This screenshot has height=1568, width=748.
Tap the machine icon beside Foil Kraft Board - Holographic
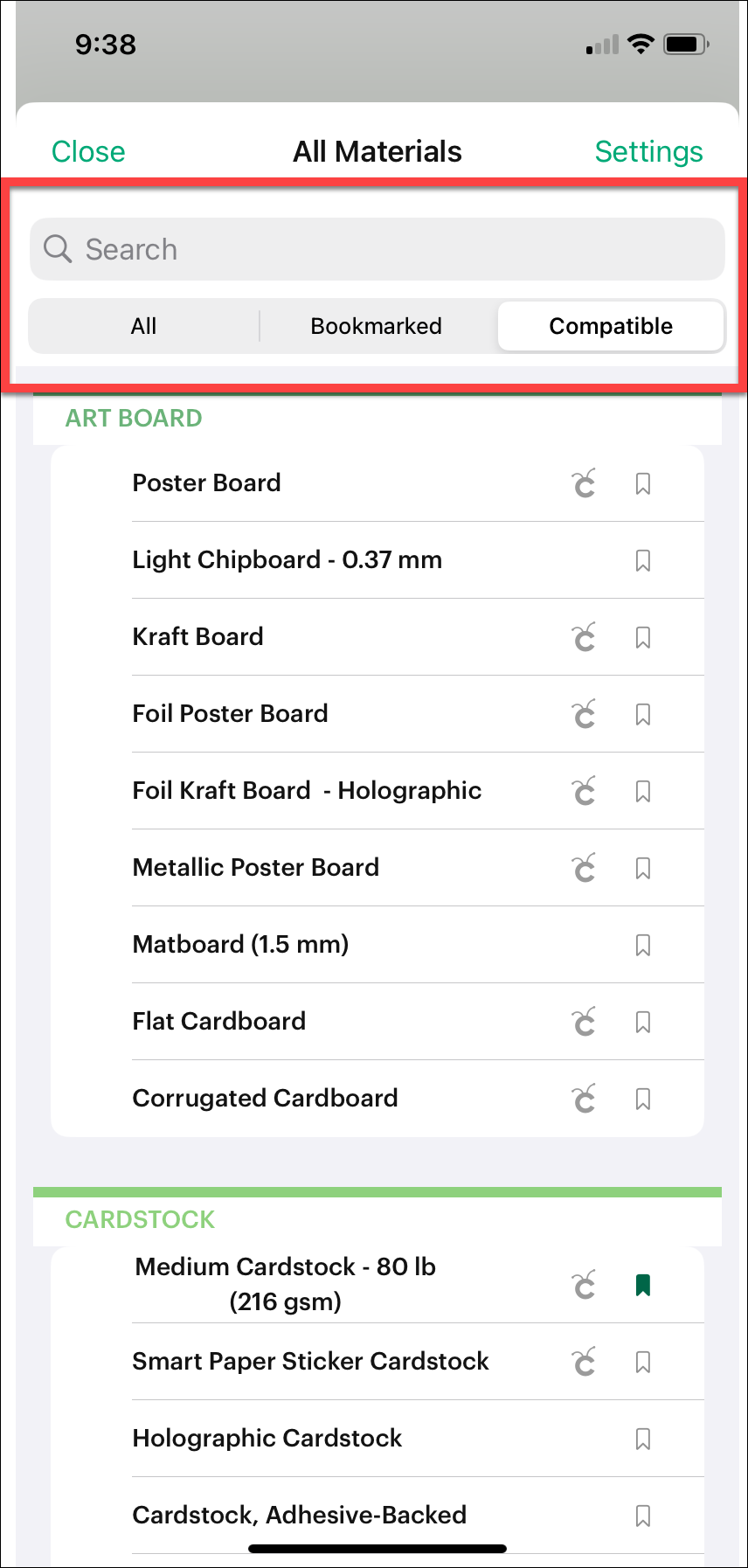click(584, 791)
